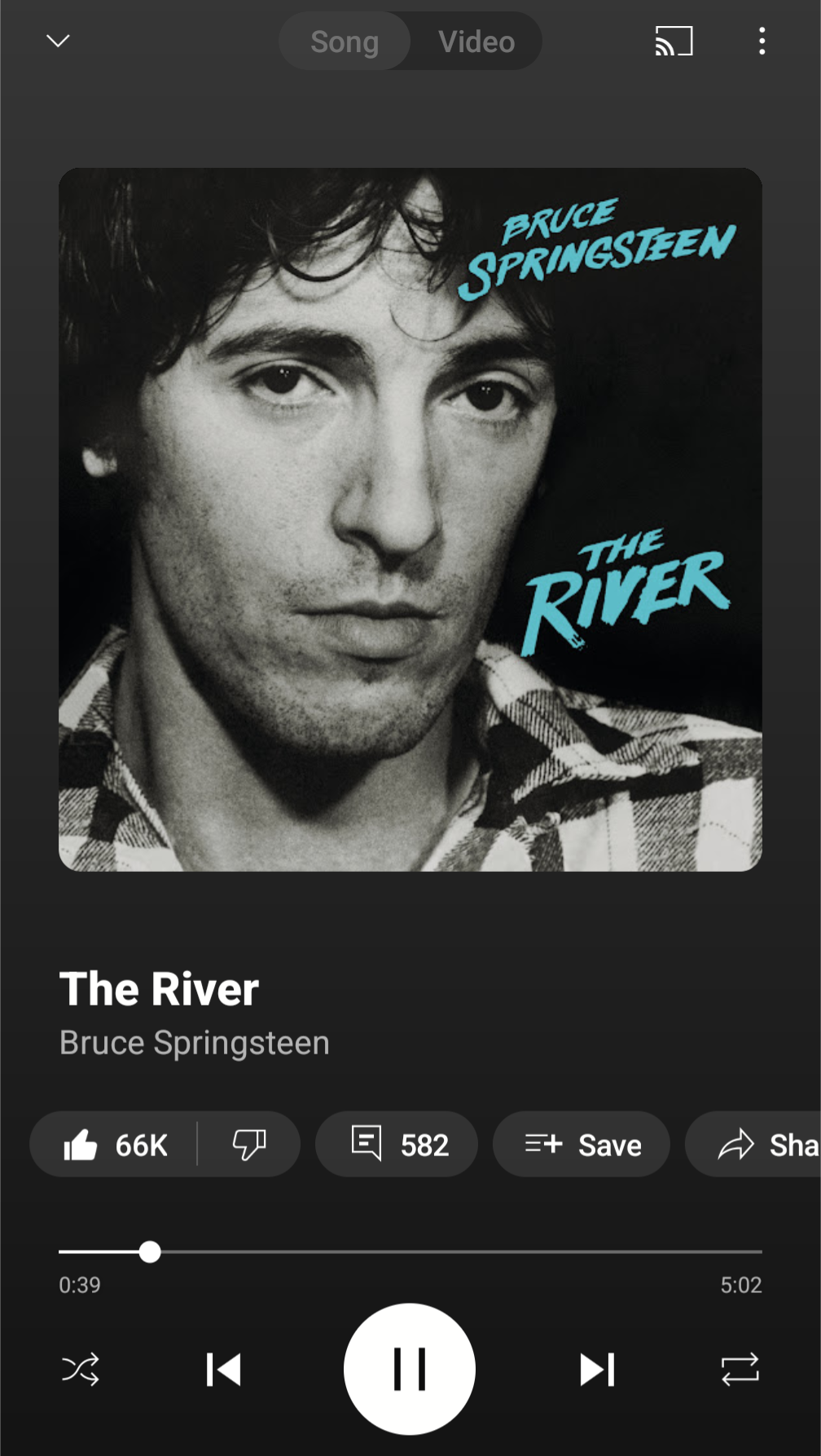Save the song to a playlist

tap(582, 1145)
